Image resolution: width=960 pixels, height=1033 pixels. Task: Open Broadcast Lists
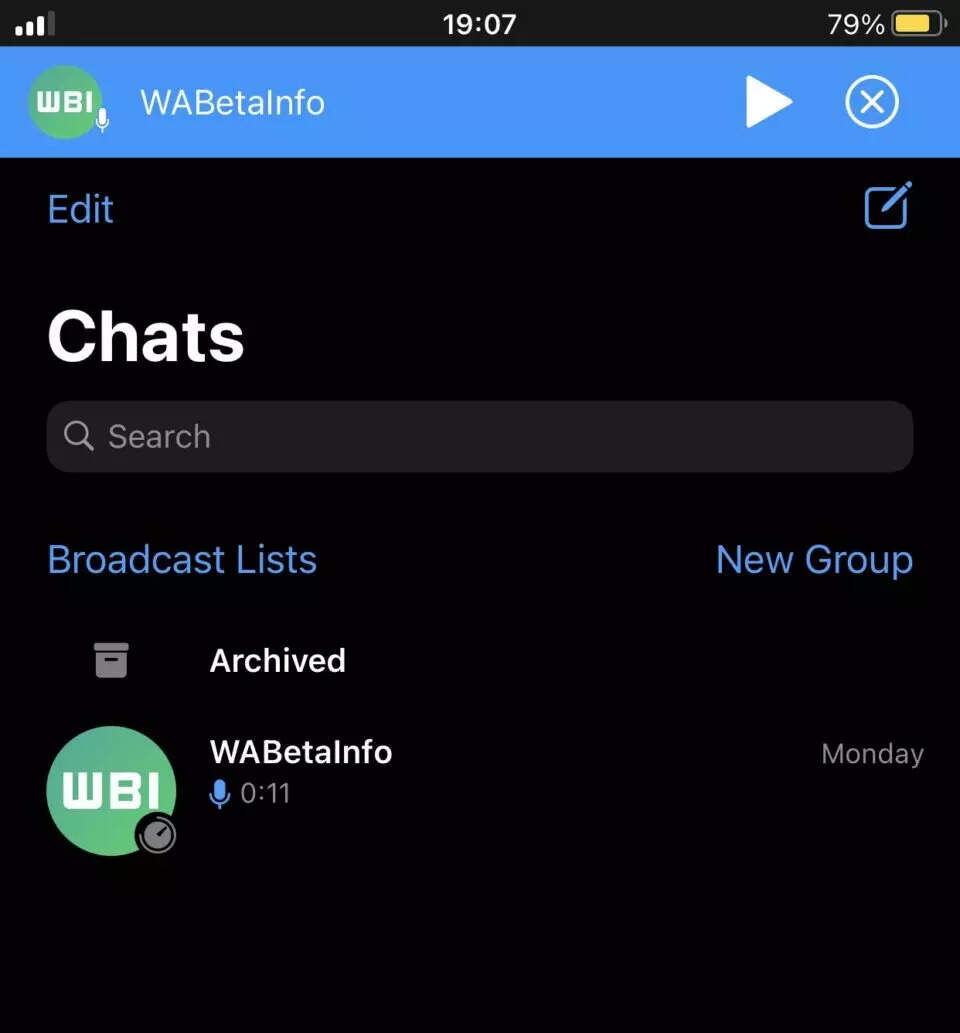click(x=181, y=559)
